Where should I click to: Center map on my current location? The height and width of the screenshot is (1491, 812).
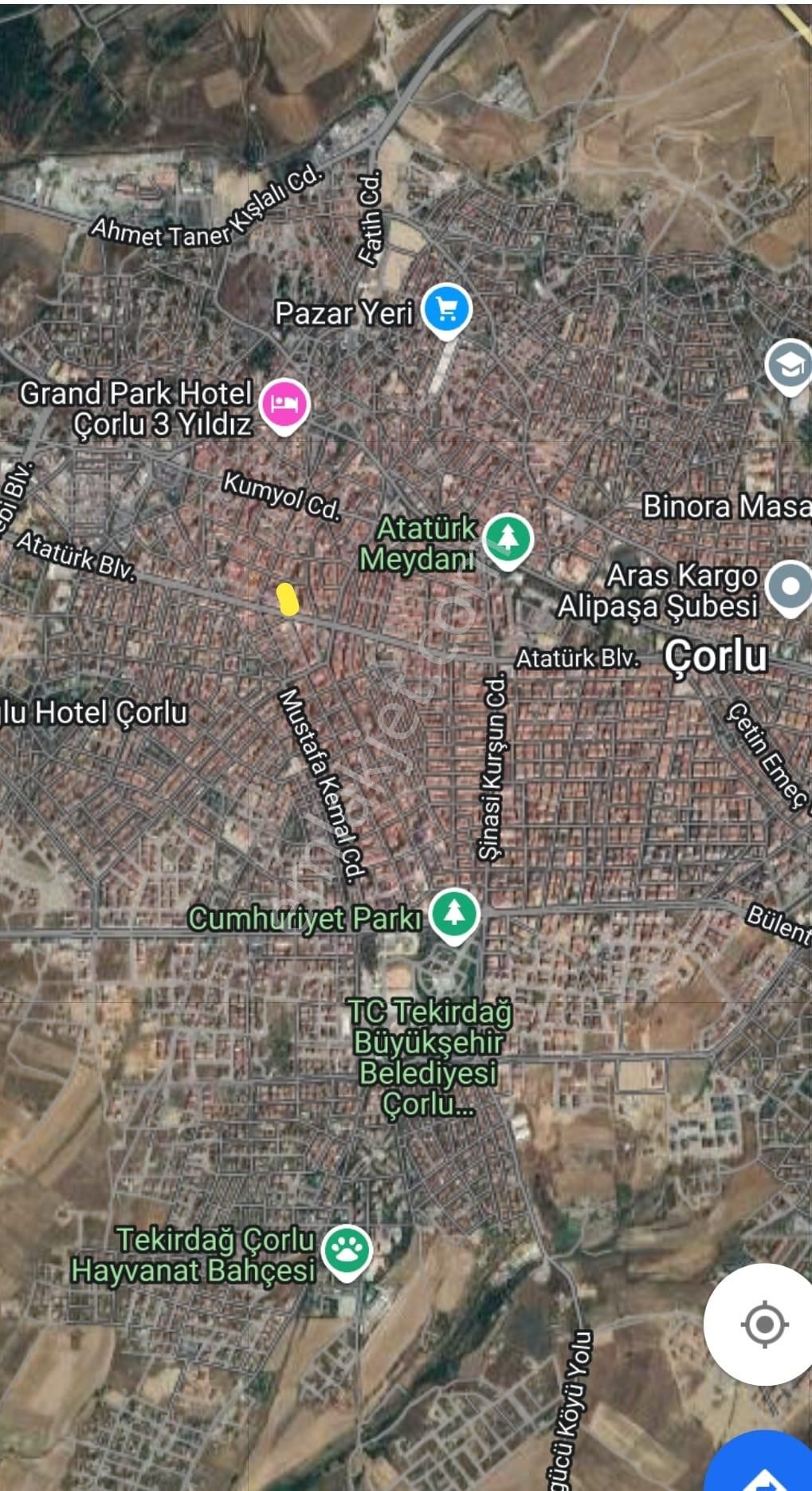[x=763, y=1324]
